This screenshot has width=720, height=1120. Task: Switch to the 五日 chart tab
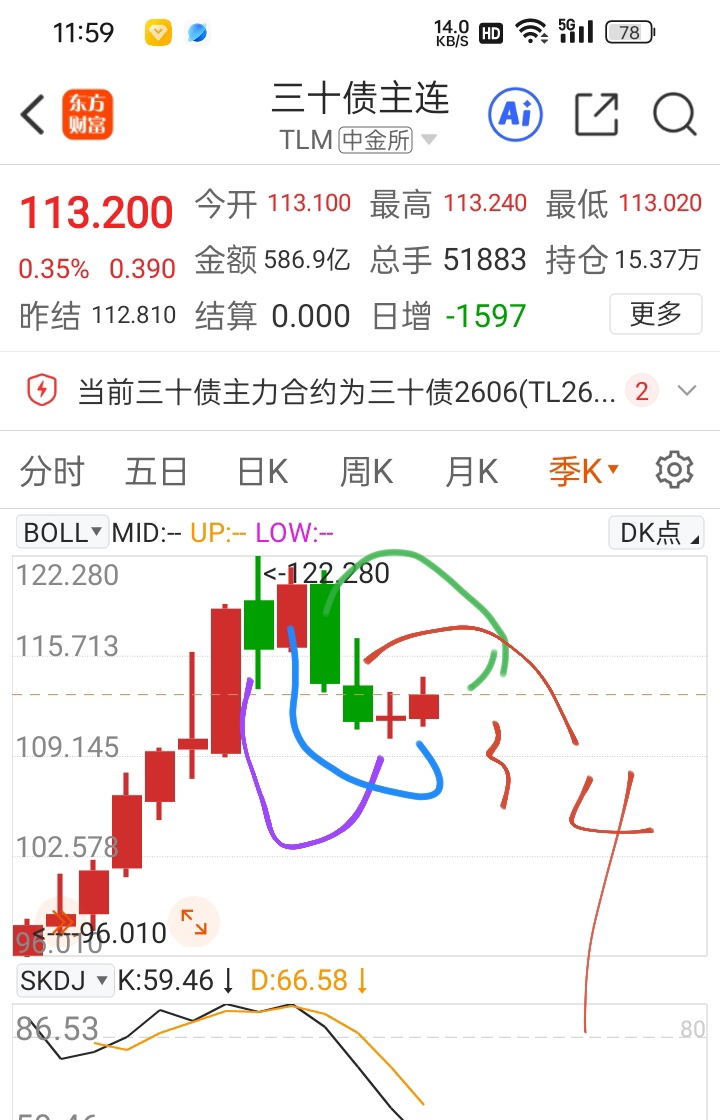(156, 471)
